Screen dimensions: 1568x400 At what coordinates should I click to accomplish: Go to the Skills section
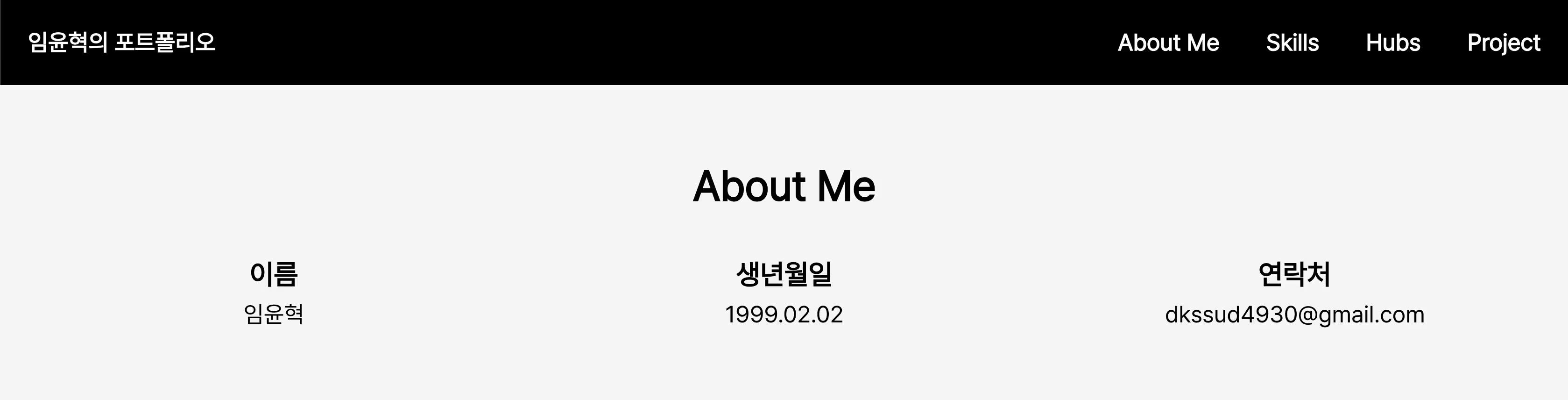pyautogui.click(x=1292, y=43)
